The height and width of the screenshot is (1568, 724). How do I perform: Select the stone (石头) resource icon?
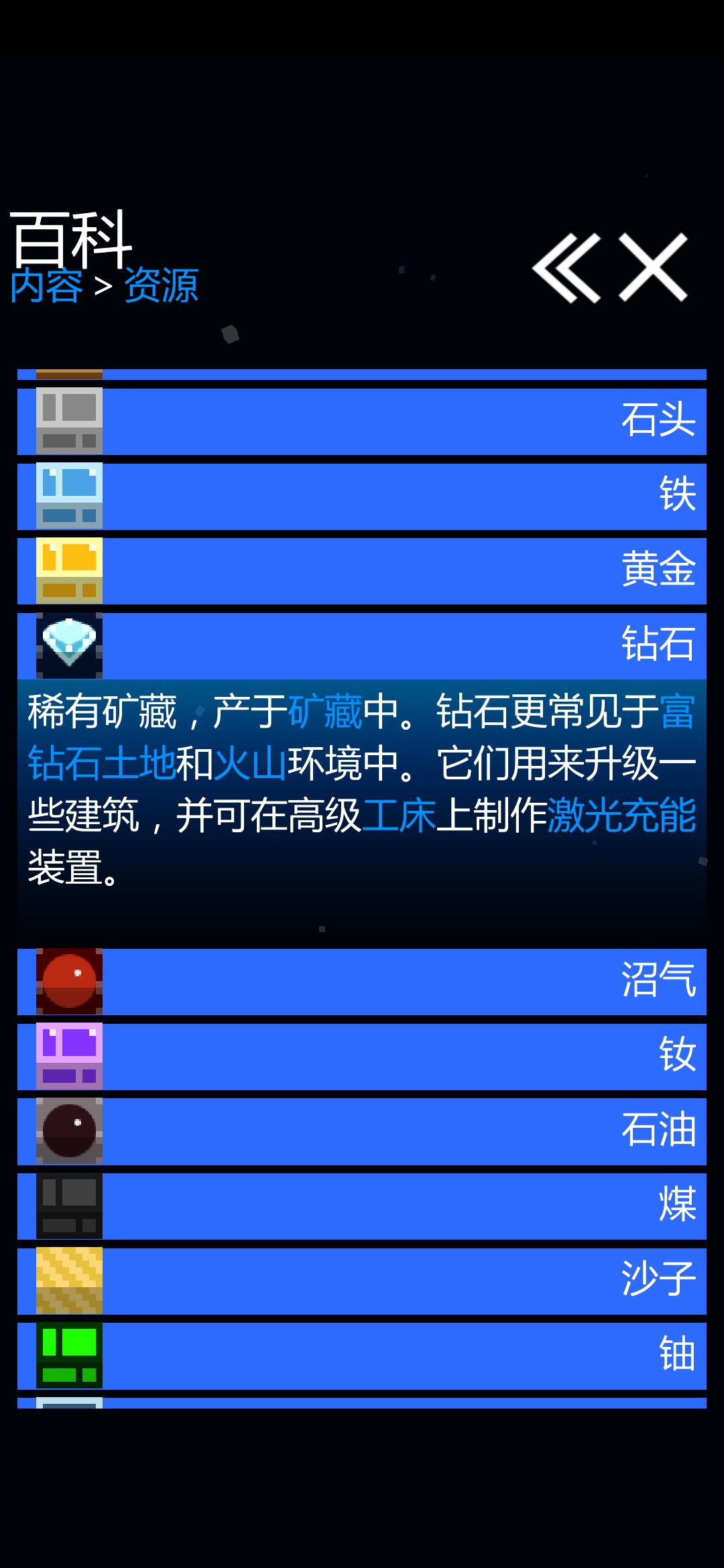tap(69, 419)
